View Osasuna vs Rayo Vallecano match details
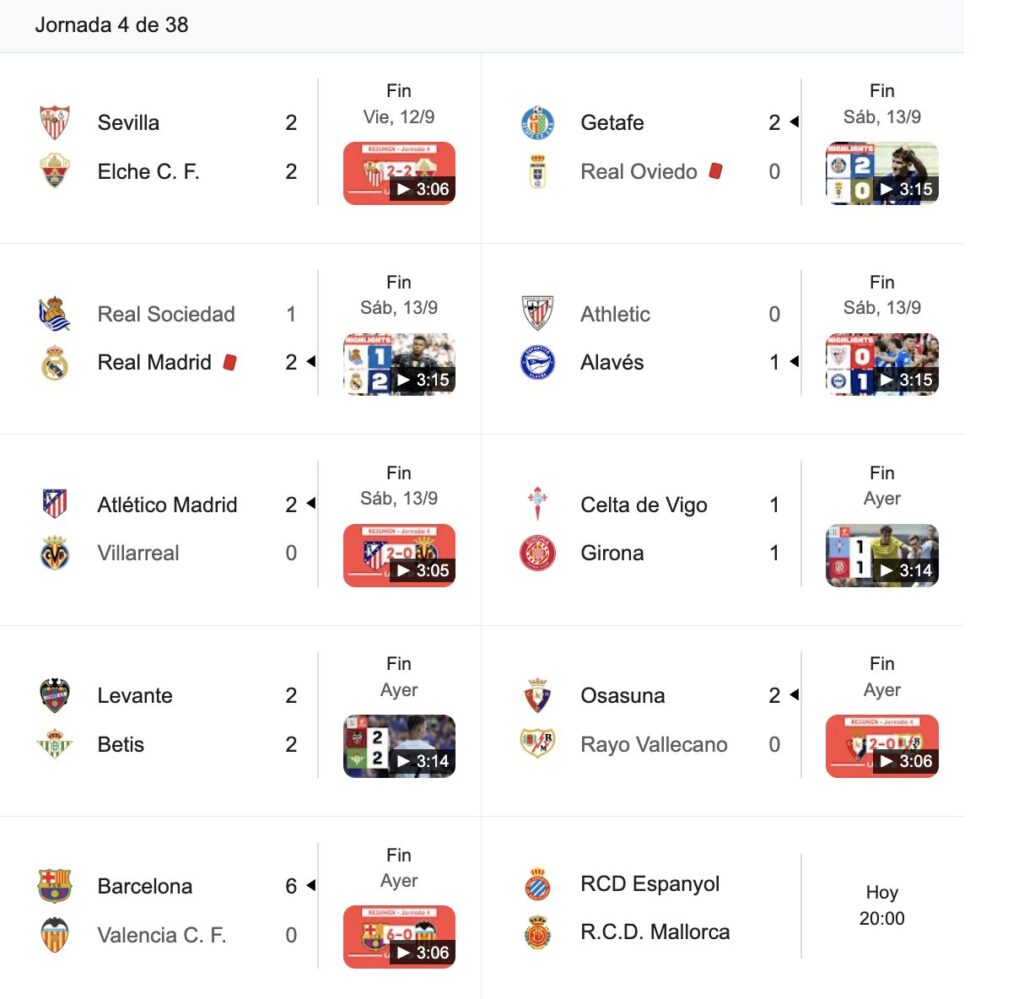 click(x=650, y=720)
